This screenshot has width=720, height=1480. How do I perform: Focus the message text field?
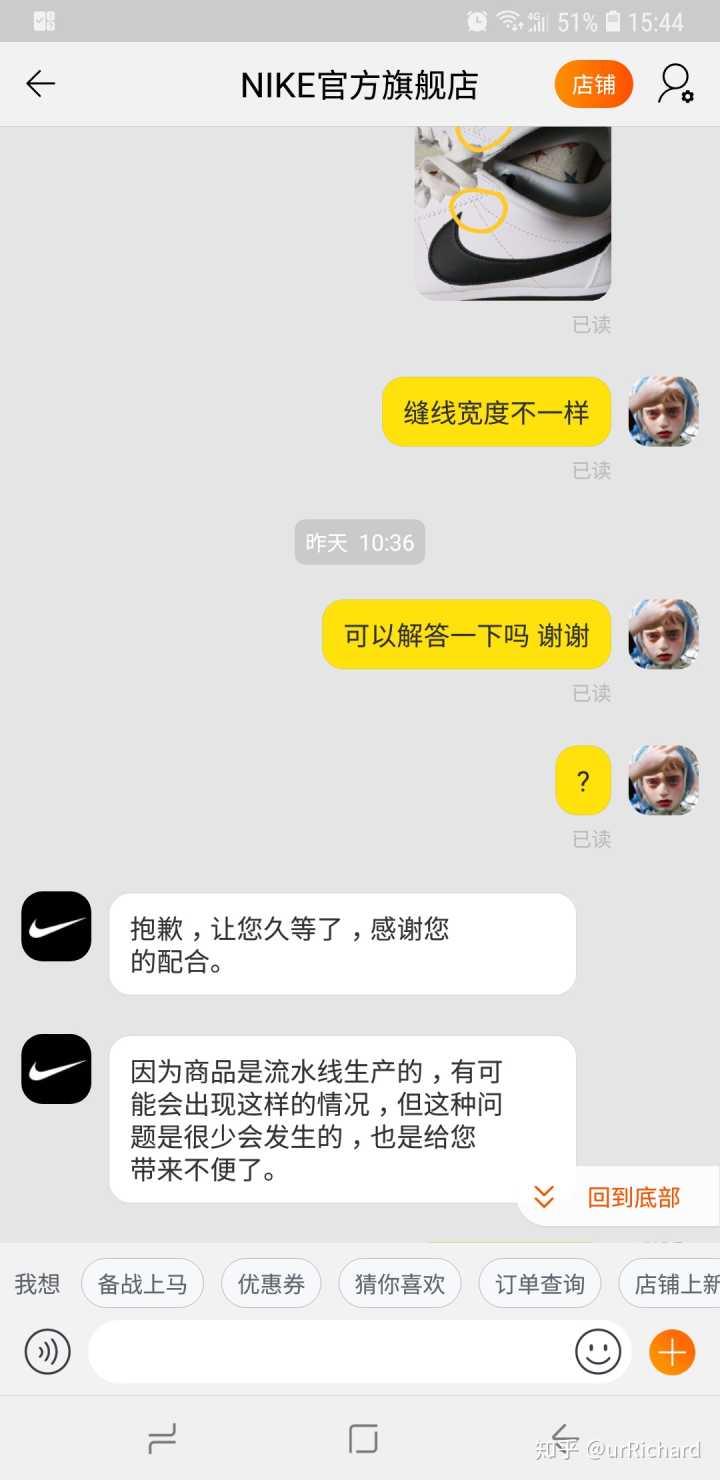[330, 1353]
